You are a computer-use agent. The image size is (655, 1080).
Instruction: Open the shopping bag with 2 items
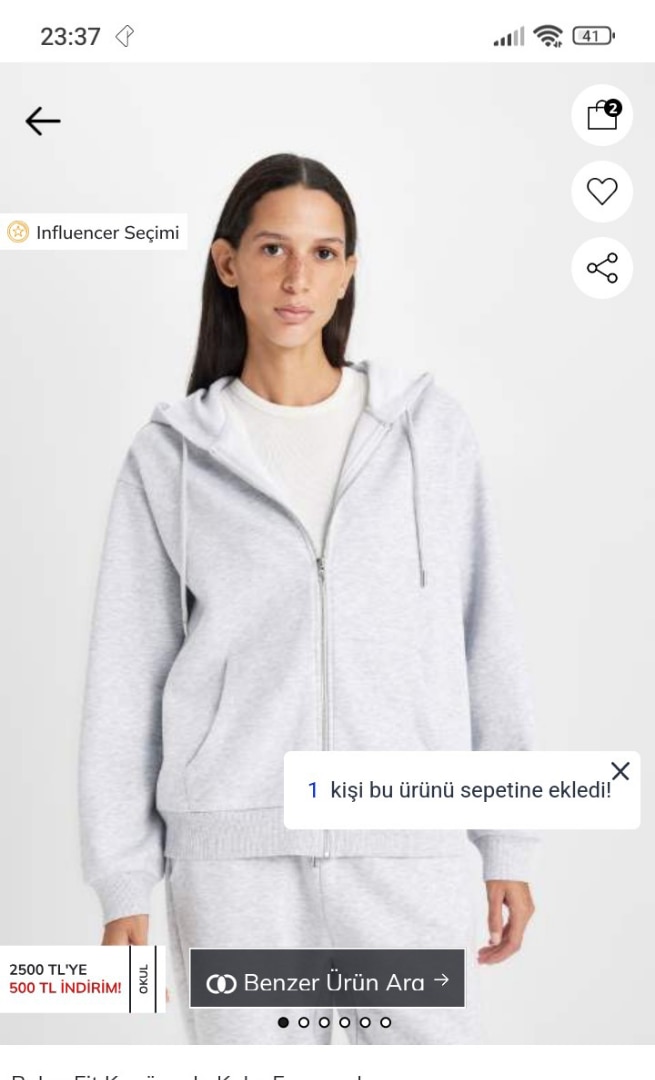(601, 116)
